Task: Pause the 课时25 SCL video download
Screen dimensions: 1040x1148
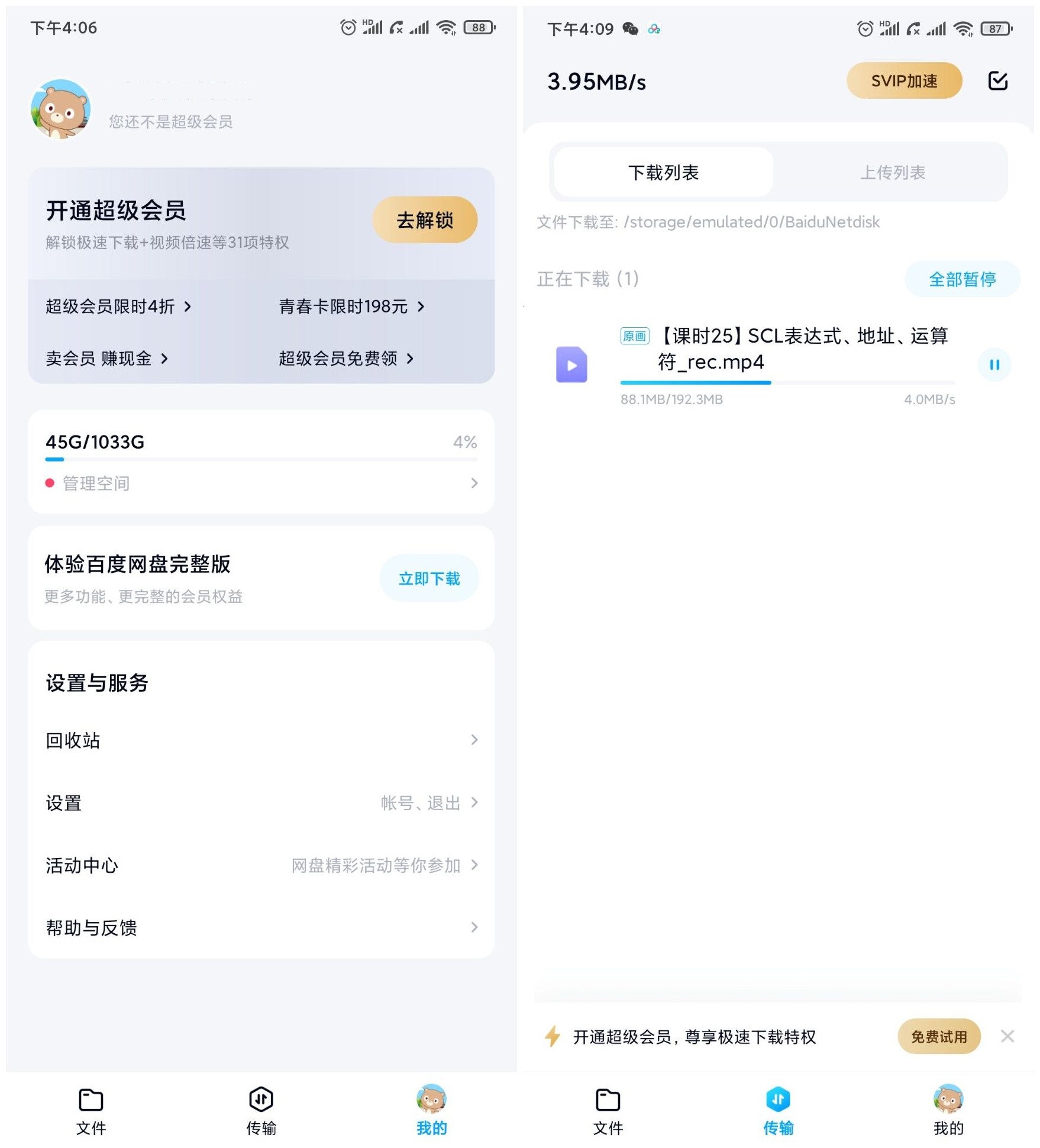Action: (x=995, y=365)
